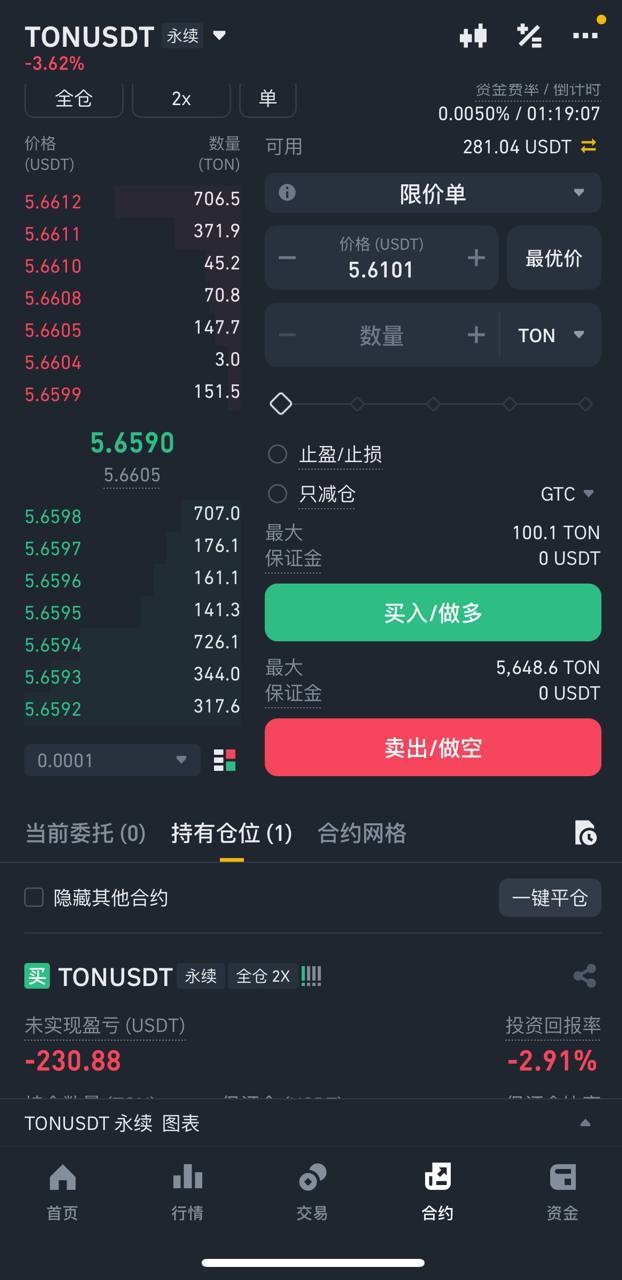Open the three-dot overflow menu
Viewport: 622px width, 1280px height.
[585, 36]
